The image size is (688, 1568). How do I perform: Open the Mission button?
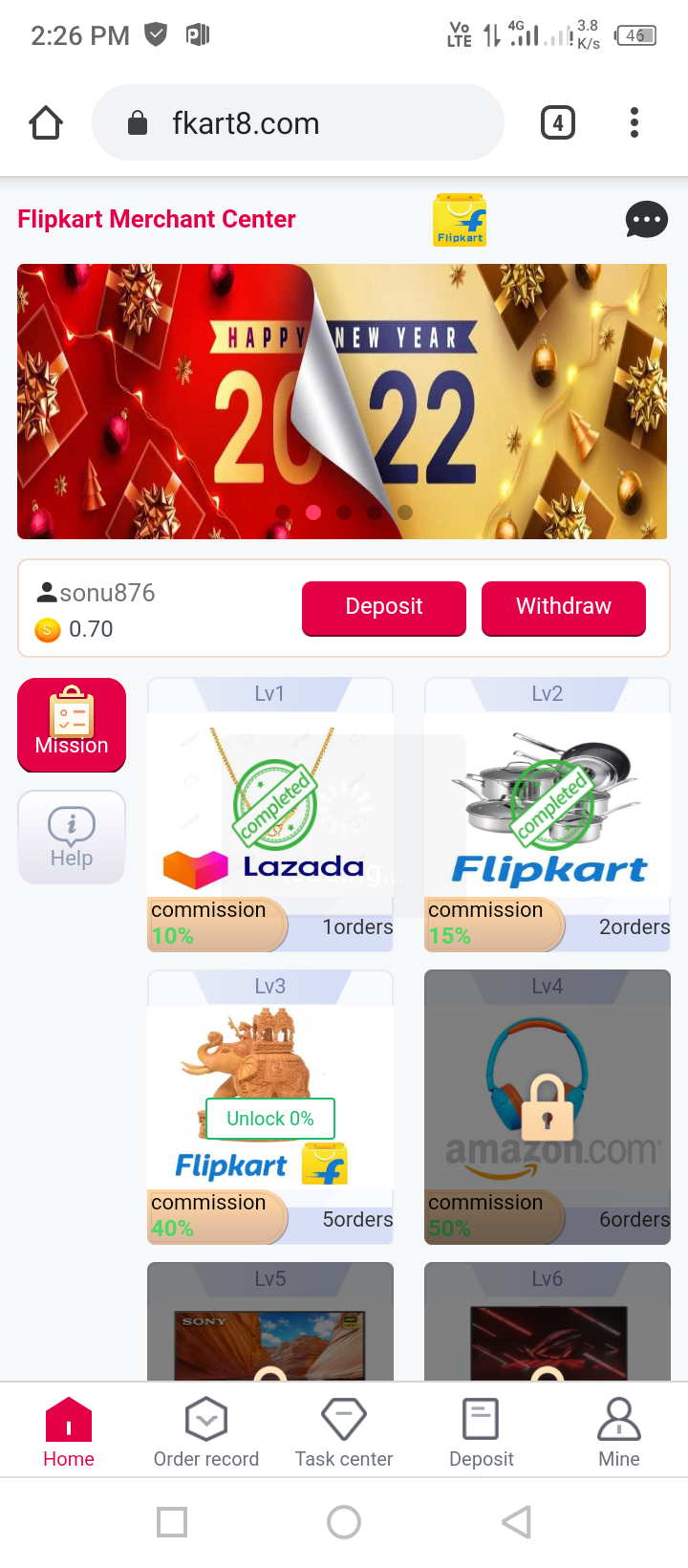72,724
